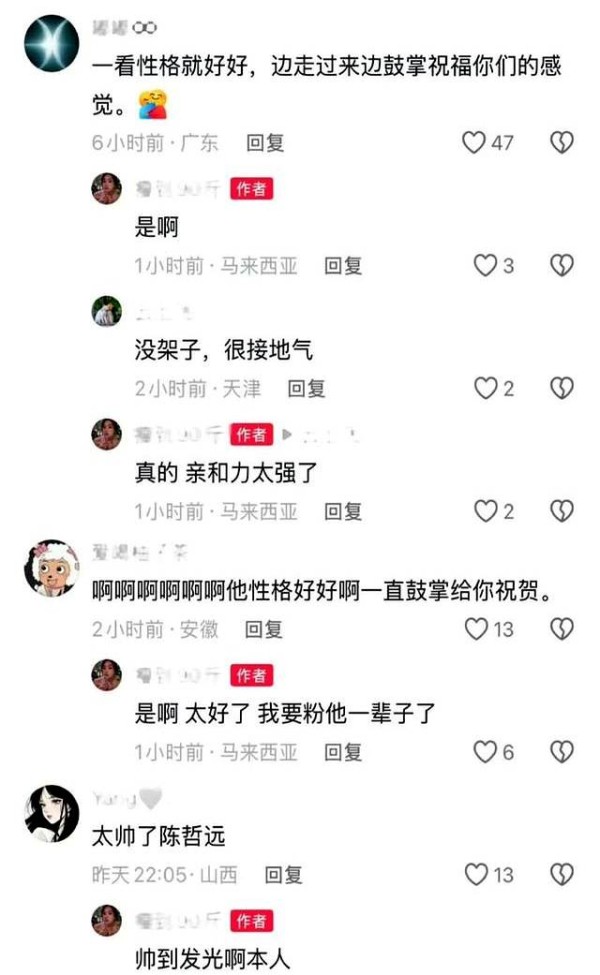The image size is (600, 975).
Task: Reply to the 昨天22:05 山西 comment
Action: click(283, 874)
